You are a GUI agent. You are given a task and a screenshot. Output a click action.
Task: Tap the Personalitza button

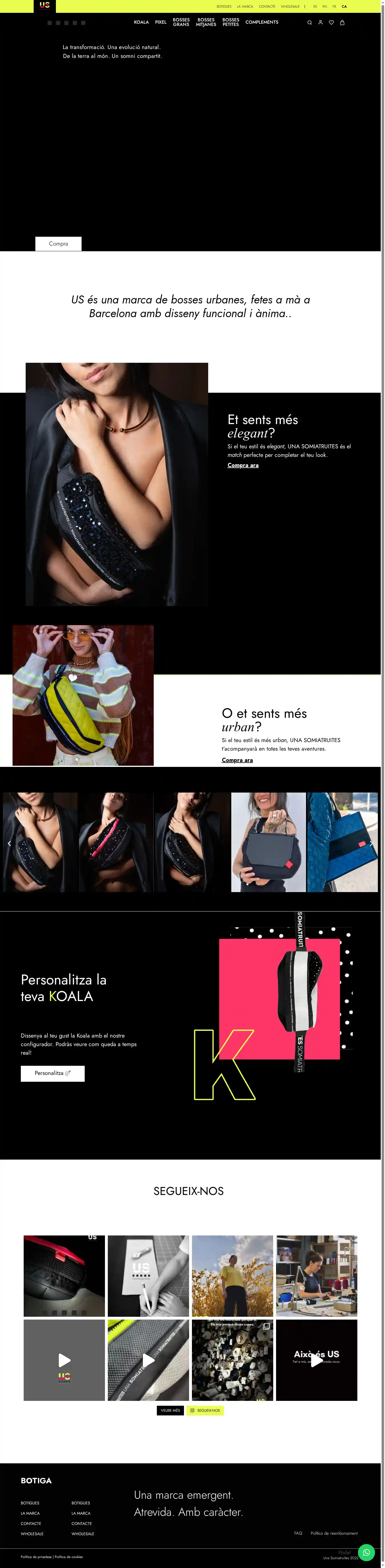[x=52, y=1073]
